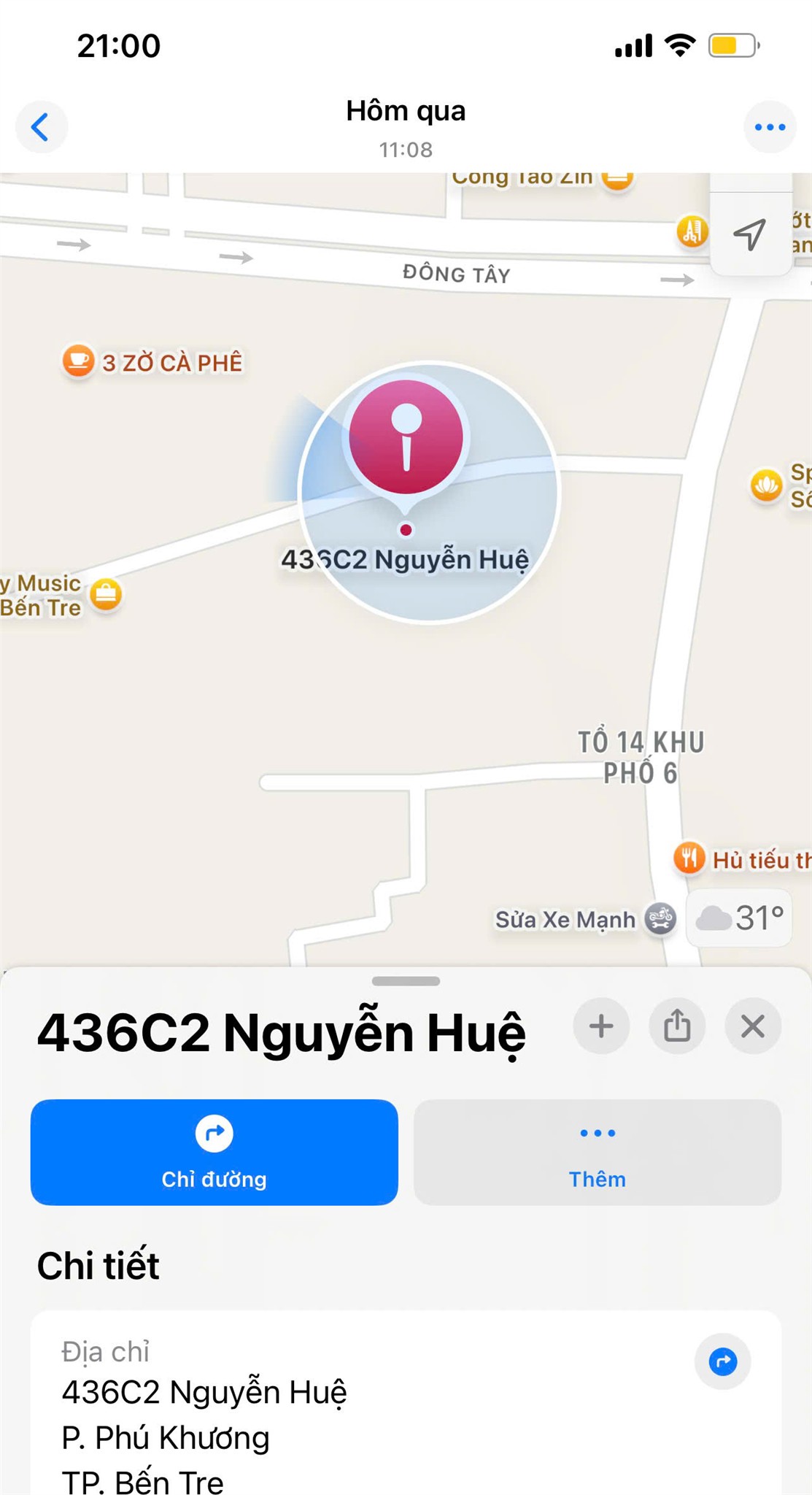812x1495 pixels.
Task: Add this place with the plus icon
Action: [601, 1026]
